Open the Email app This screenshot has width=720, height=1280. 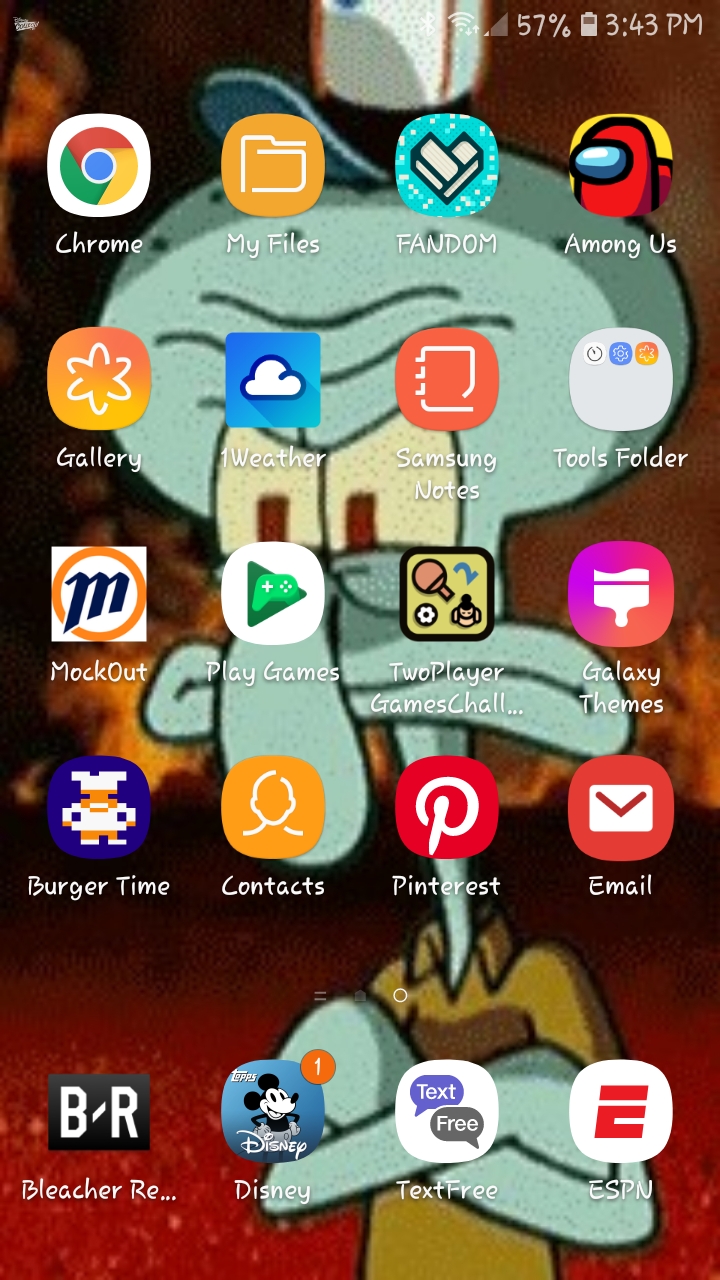click(x=620, y=808)
